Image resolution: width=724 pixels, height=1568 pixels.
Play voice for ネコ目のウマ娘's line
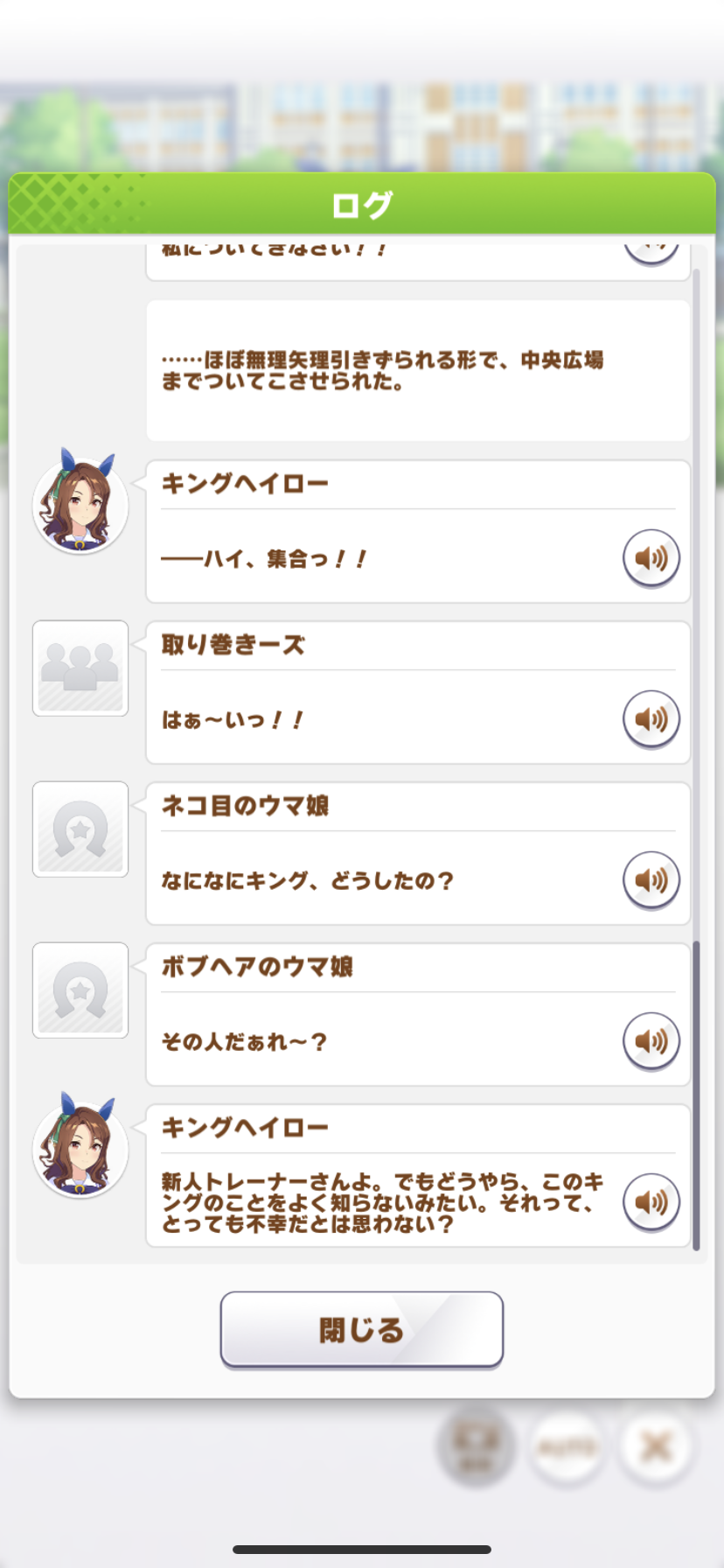click(651, 879)
